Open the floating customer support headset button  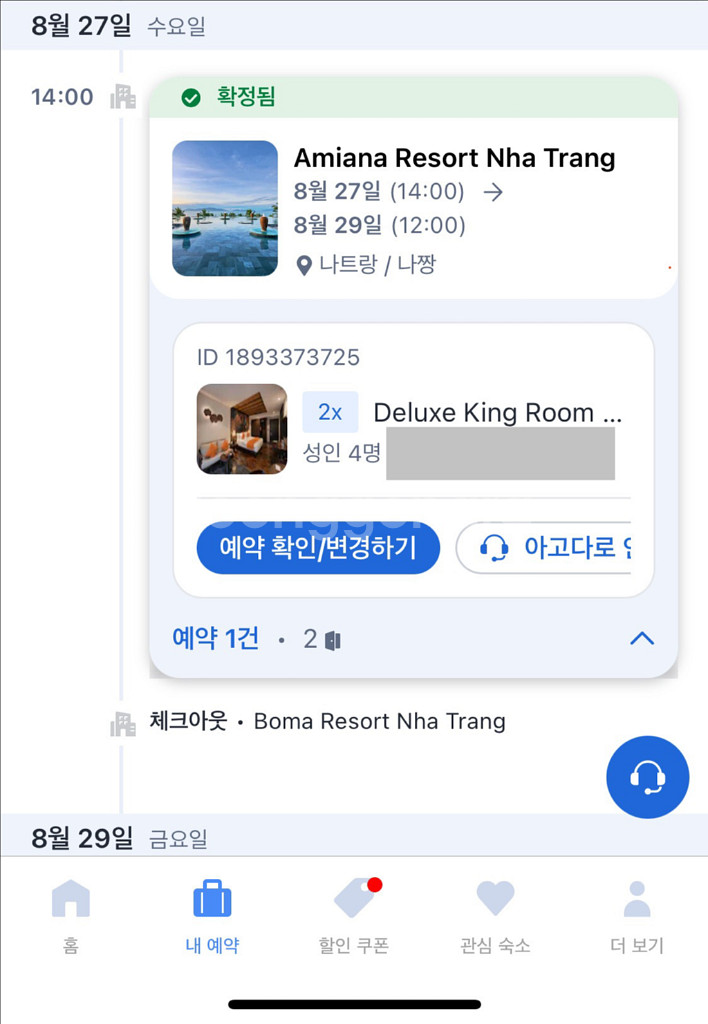pos(647,777)
